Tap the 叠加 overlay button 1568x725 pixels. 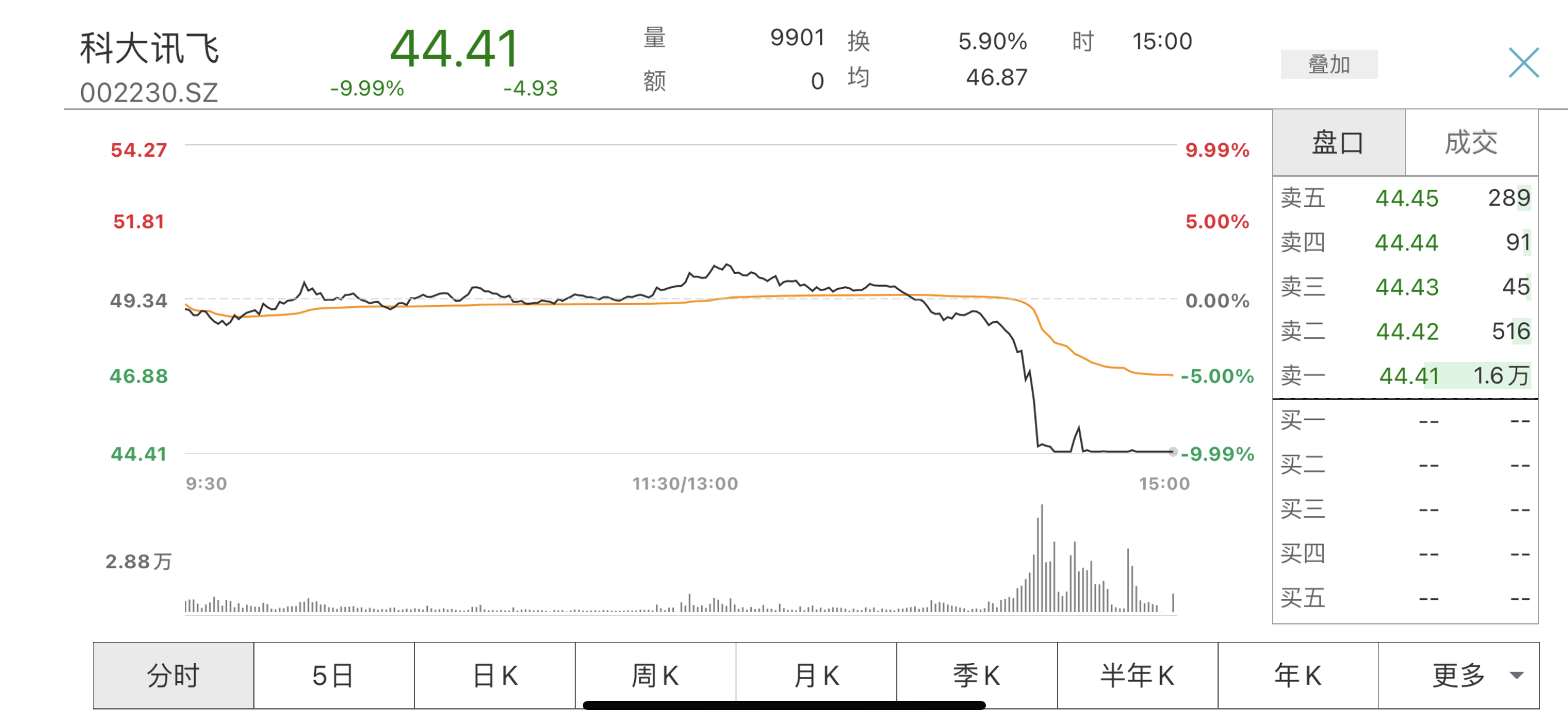1328,64
